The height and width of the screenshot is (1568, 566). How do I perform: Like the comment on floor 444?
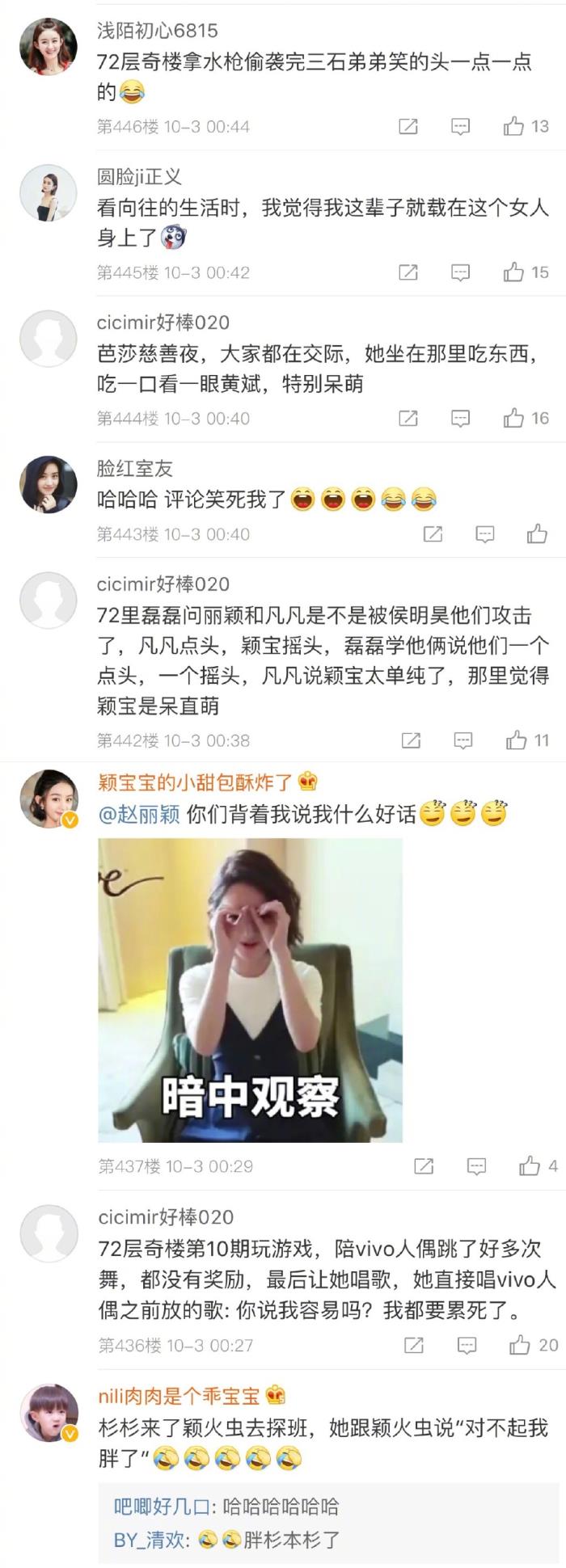pos(514,418)
